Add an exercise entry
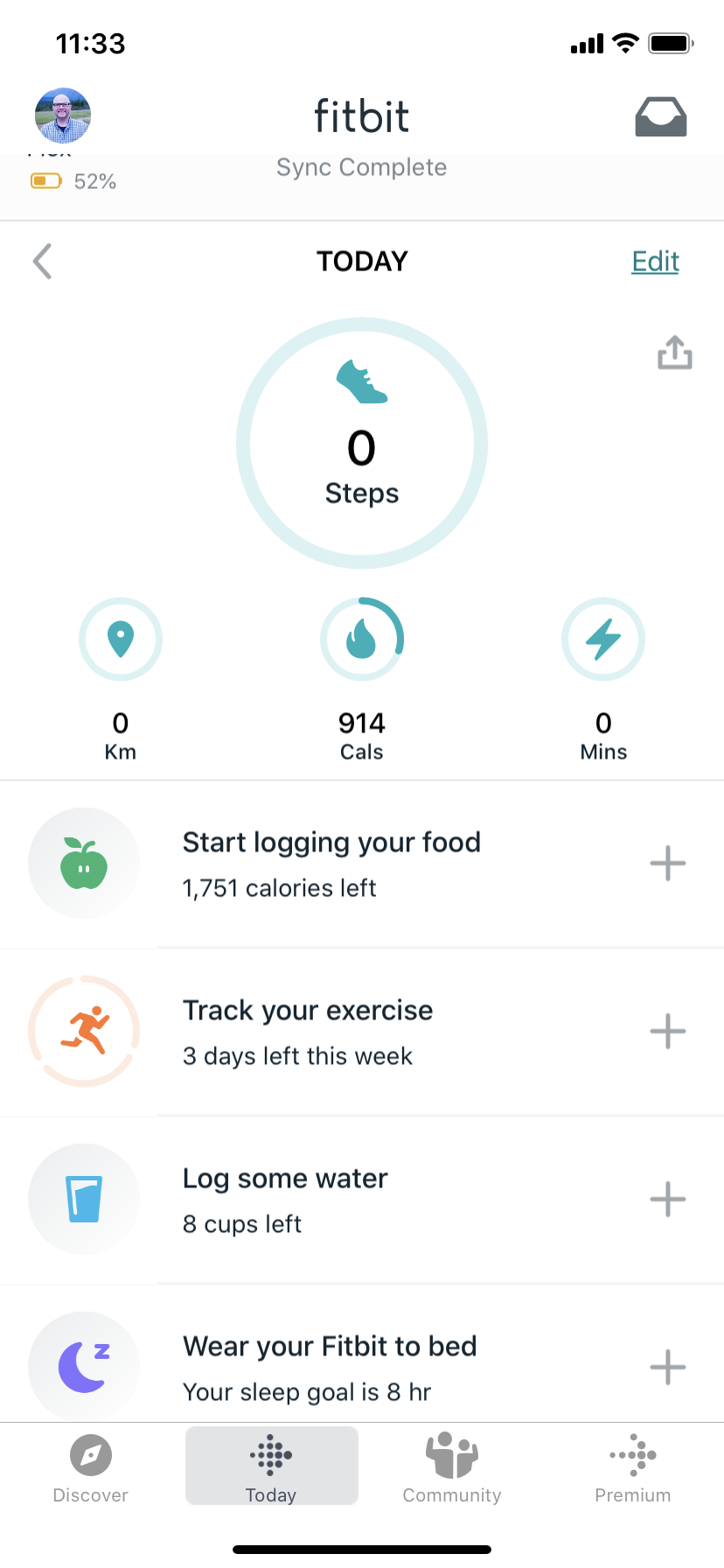The image size is (724, 1568). pyautogui.click(x=667, y=1032)
